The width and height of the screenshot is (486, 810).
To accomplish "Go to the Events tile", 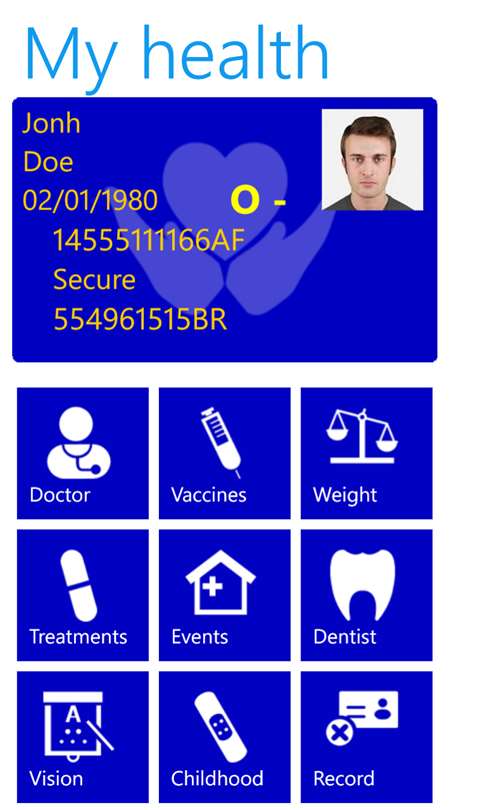I will (x=225, y=595).
